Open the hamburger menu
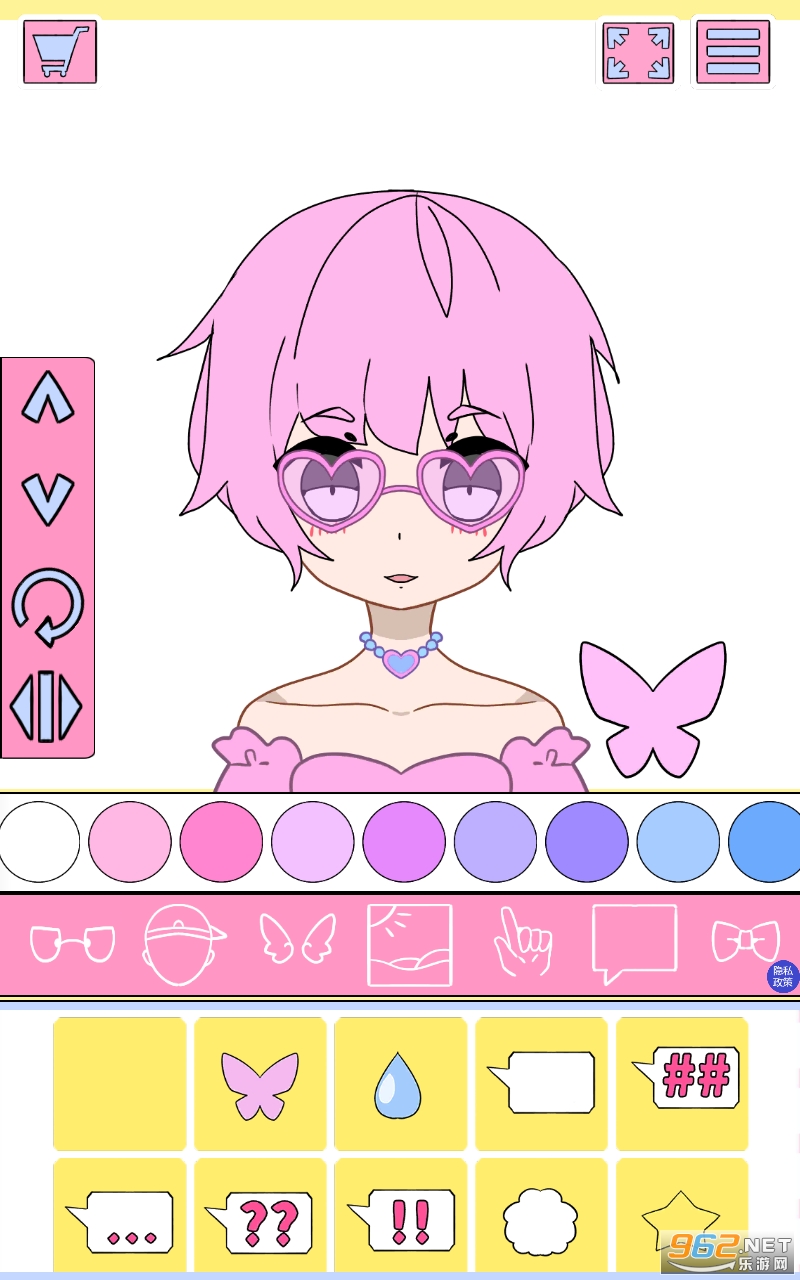Image resolution: width=800 pixels, height=1280 pixels. pyautogui.click(x=732, y=52)
